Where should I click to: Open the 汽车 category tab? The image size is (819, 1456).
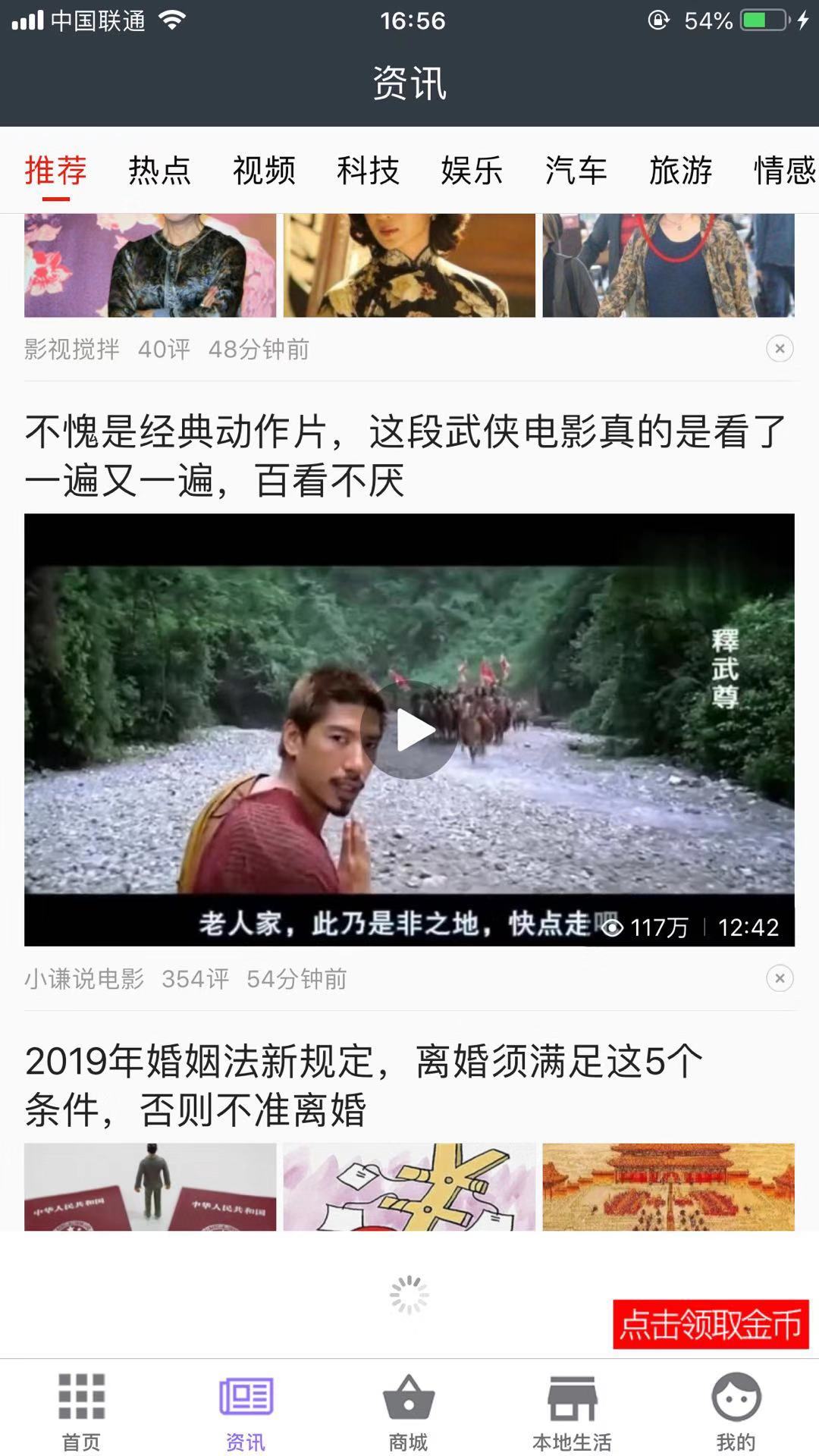coord(576,170)
